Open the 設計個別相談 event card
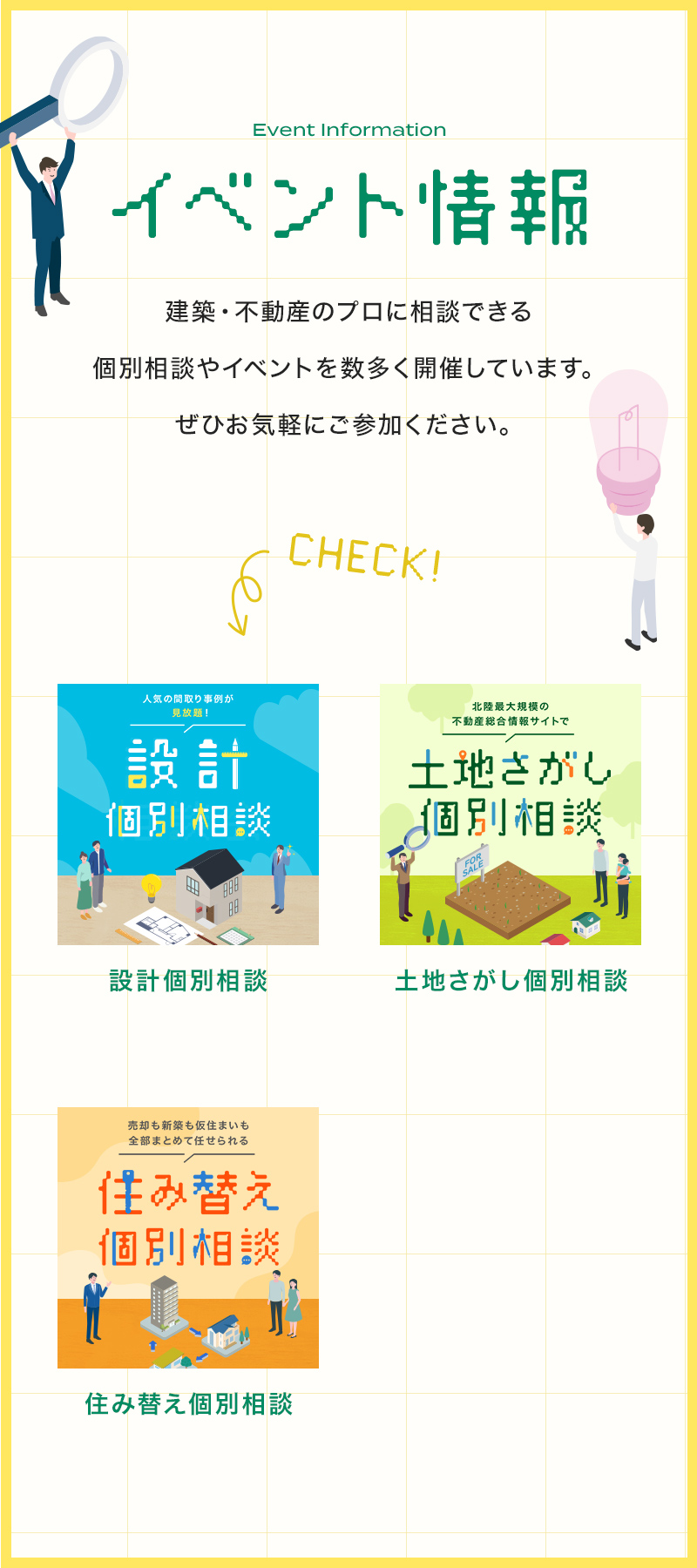Image resolution: width=697 pixels, height=1568 pixels. 188,814
